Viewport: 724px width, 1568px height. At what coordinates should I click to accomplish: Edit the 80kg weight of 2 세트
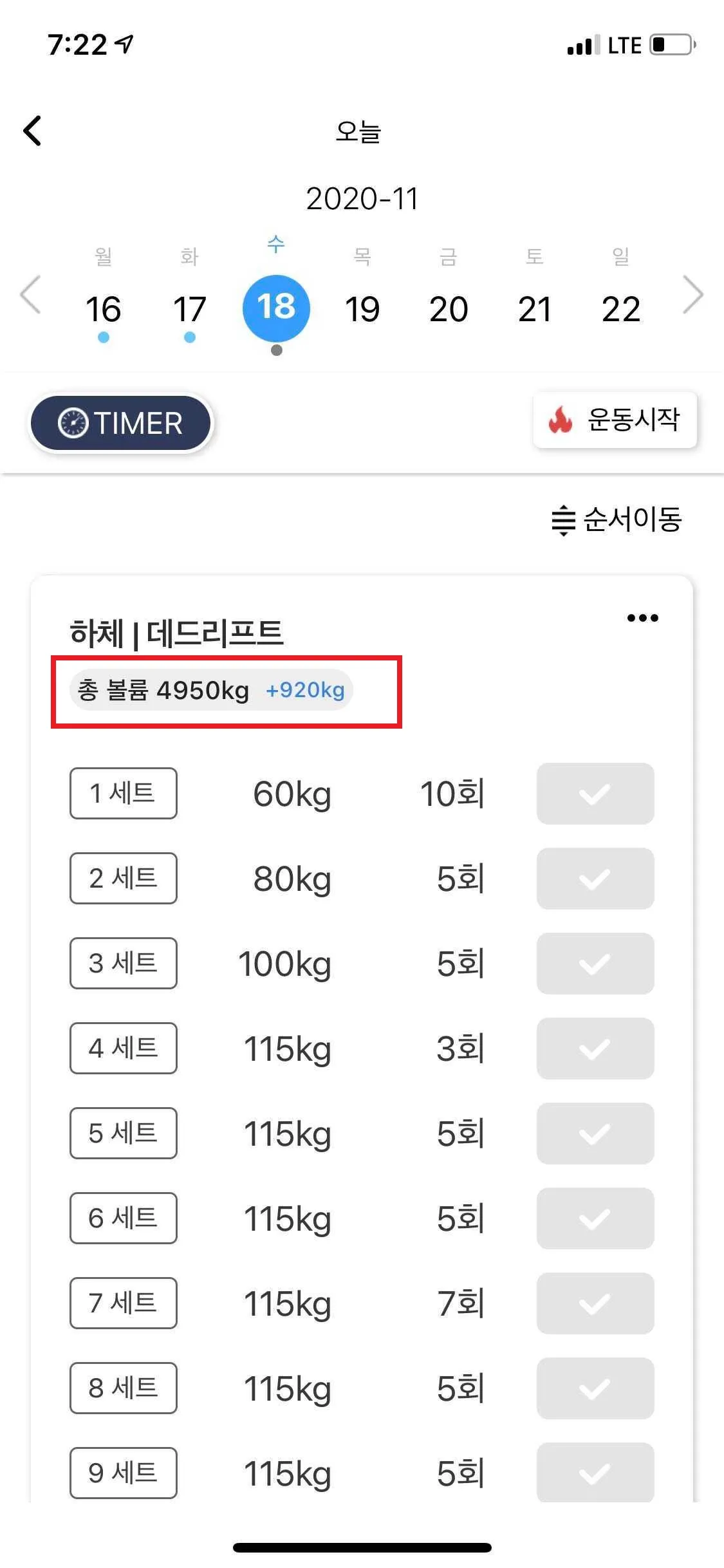pos(292,879)
